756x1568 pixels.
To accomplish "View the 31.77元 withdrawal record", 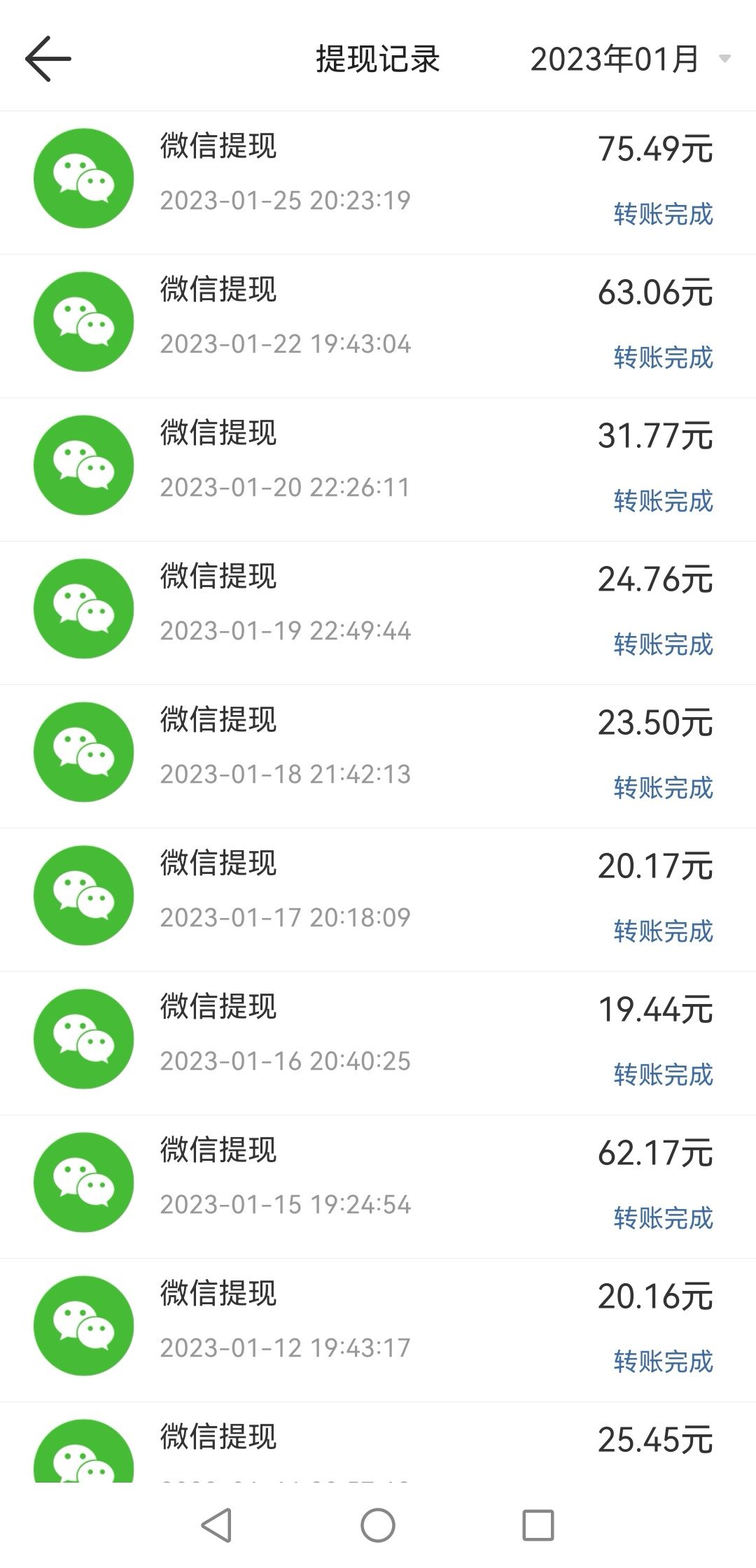I will tap(378, 469).
